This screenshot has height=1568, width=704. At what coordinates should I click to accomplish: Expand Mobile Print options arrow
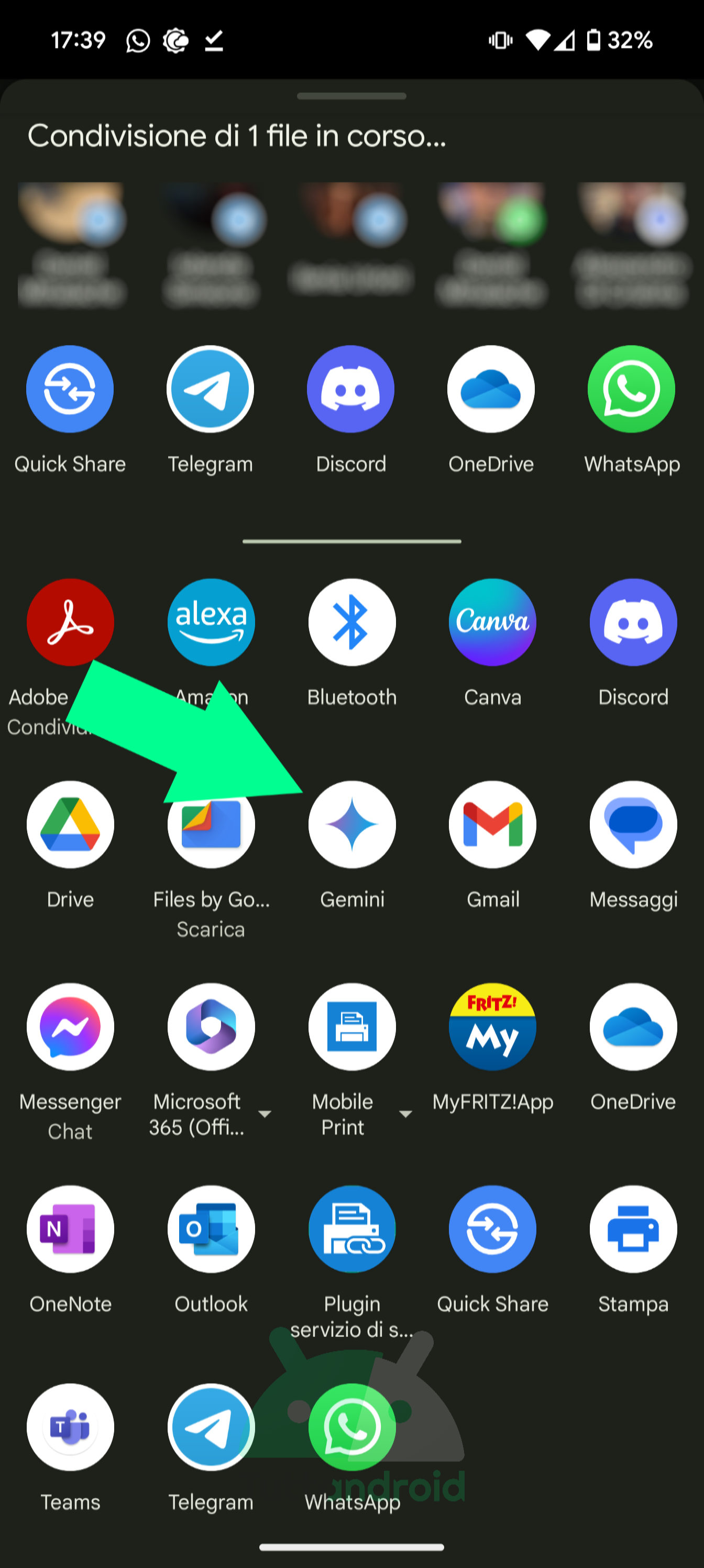pos(405,1114)
